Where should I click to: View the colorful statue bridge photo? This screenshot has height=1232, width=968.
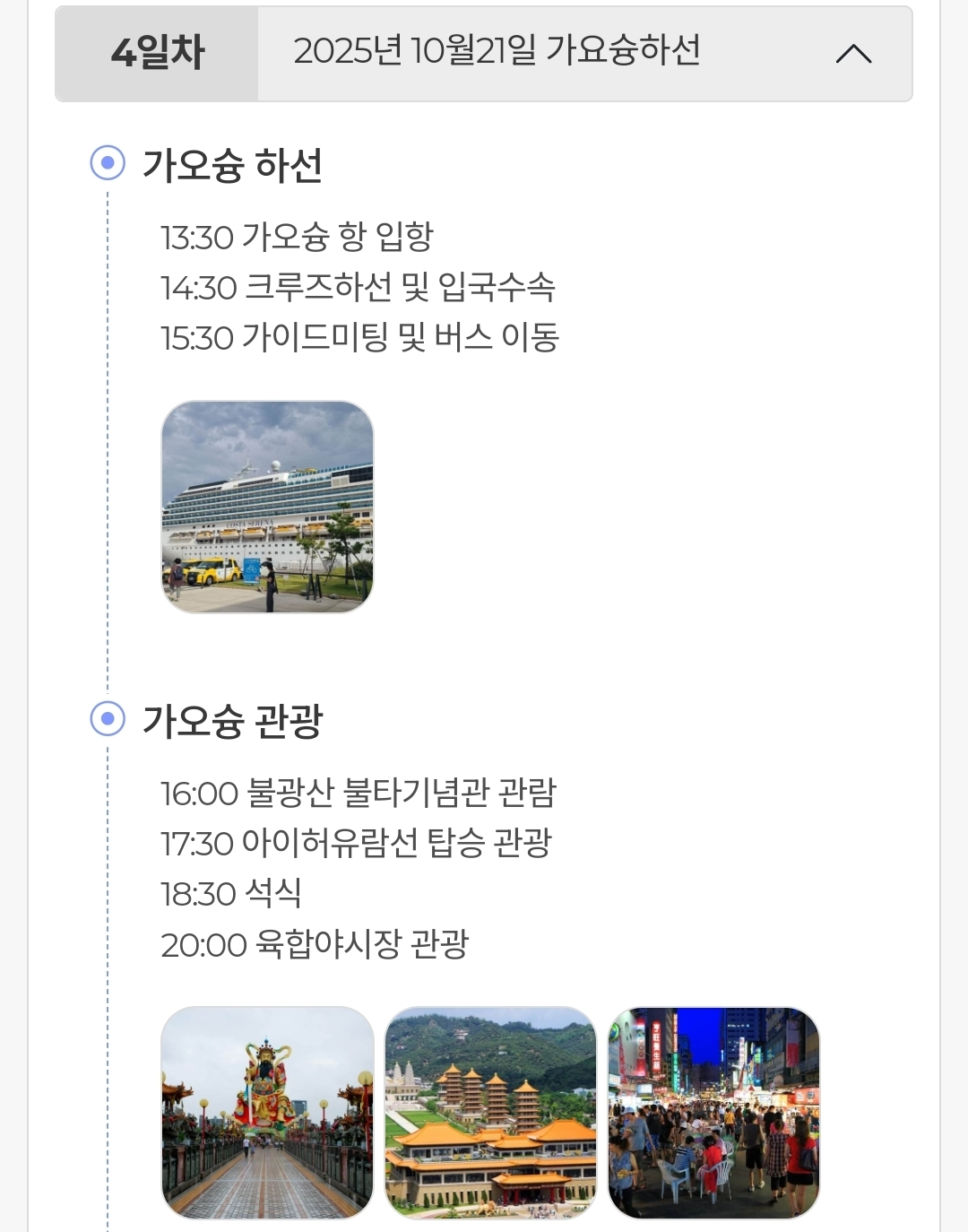coord(267,1112)
